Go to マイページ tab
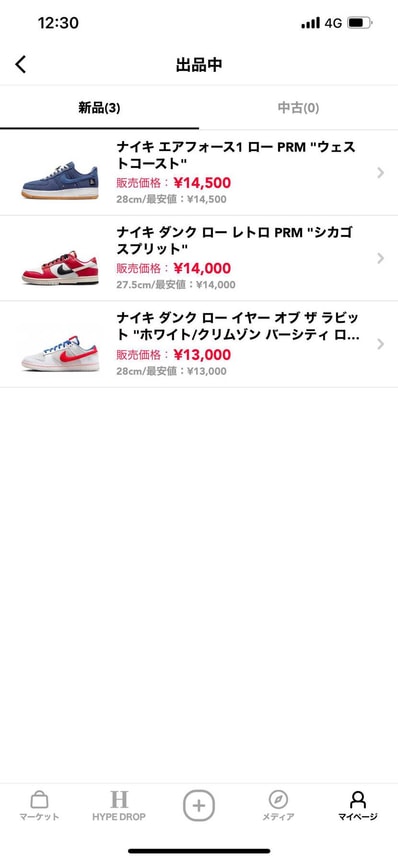The height and width of the screenshot is (861, 398). click(x=358, y=806)
